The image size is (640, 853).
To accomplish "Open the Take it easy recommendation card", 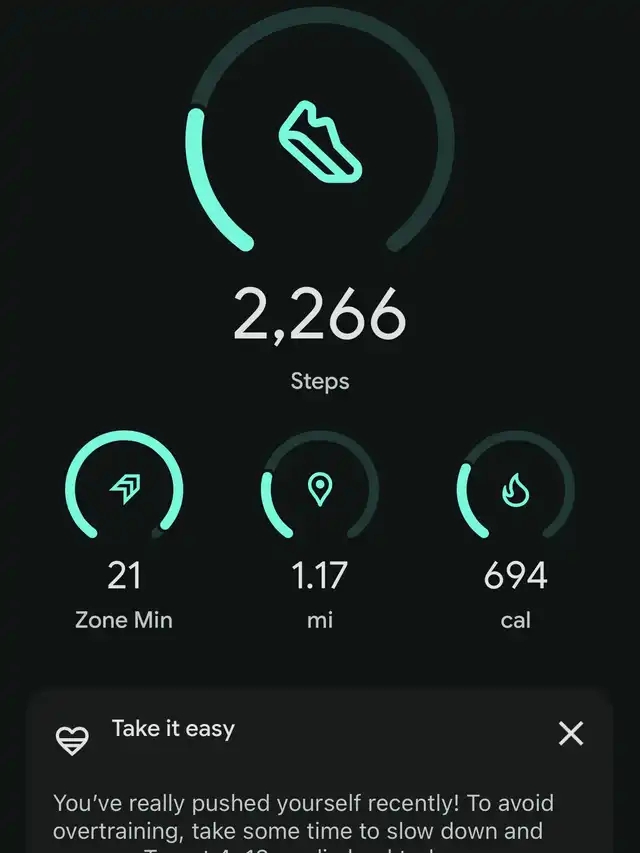I will point(300,800).
